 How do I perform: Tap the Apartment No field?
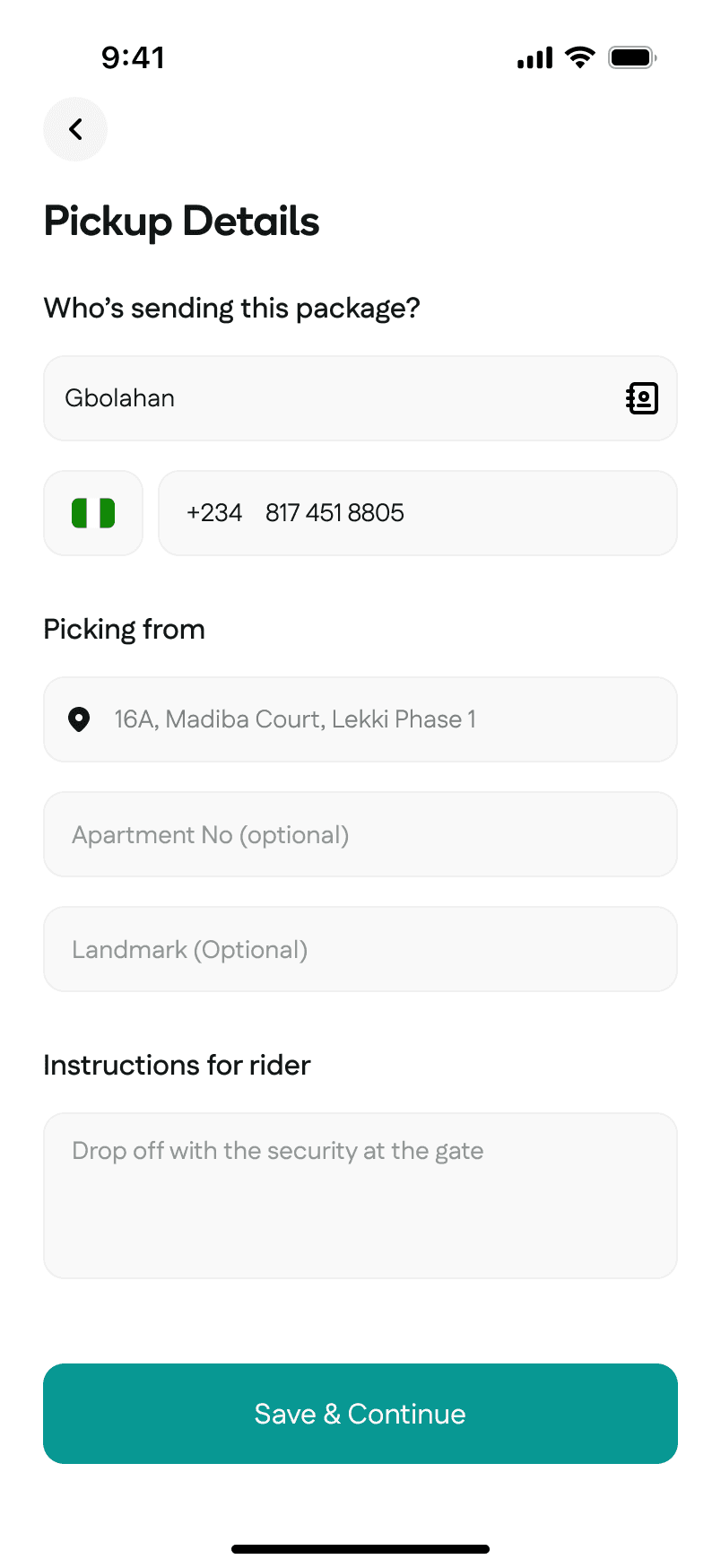point(360,834)
